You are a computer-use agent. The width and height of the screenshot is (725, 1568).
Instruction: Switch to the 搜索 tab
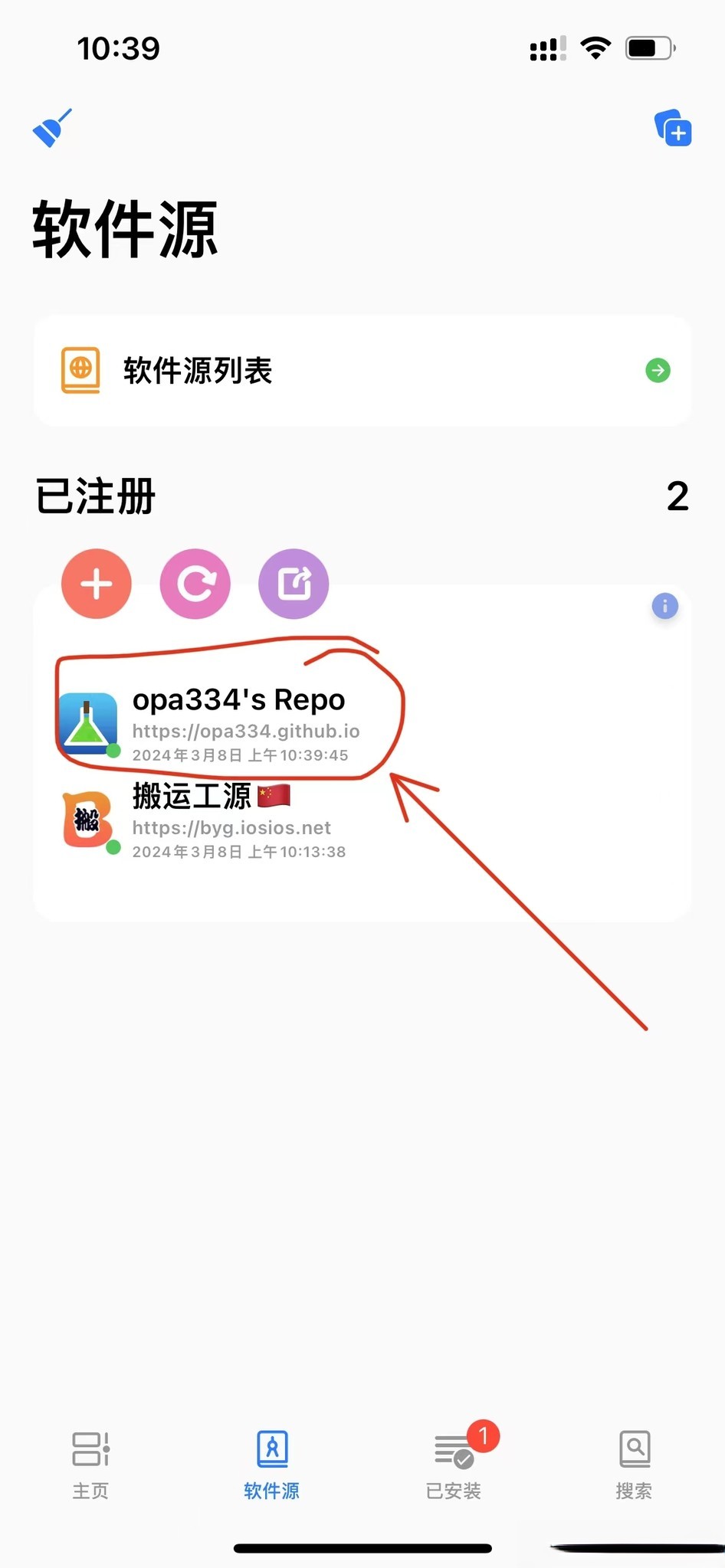coord(634,1464)
